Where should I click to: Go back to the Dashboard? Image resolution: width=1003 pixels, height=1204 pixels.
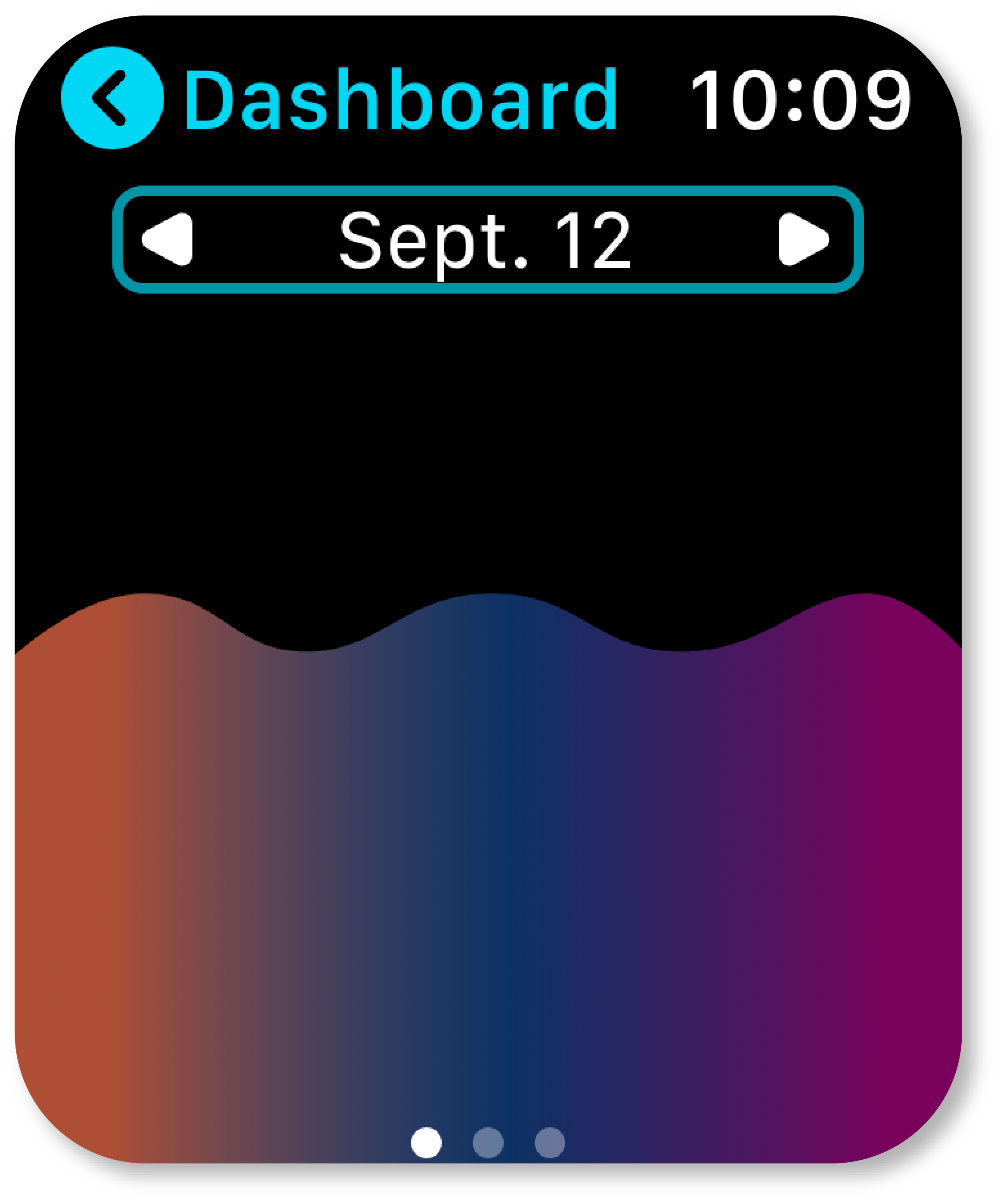click(112, 98)
